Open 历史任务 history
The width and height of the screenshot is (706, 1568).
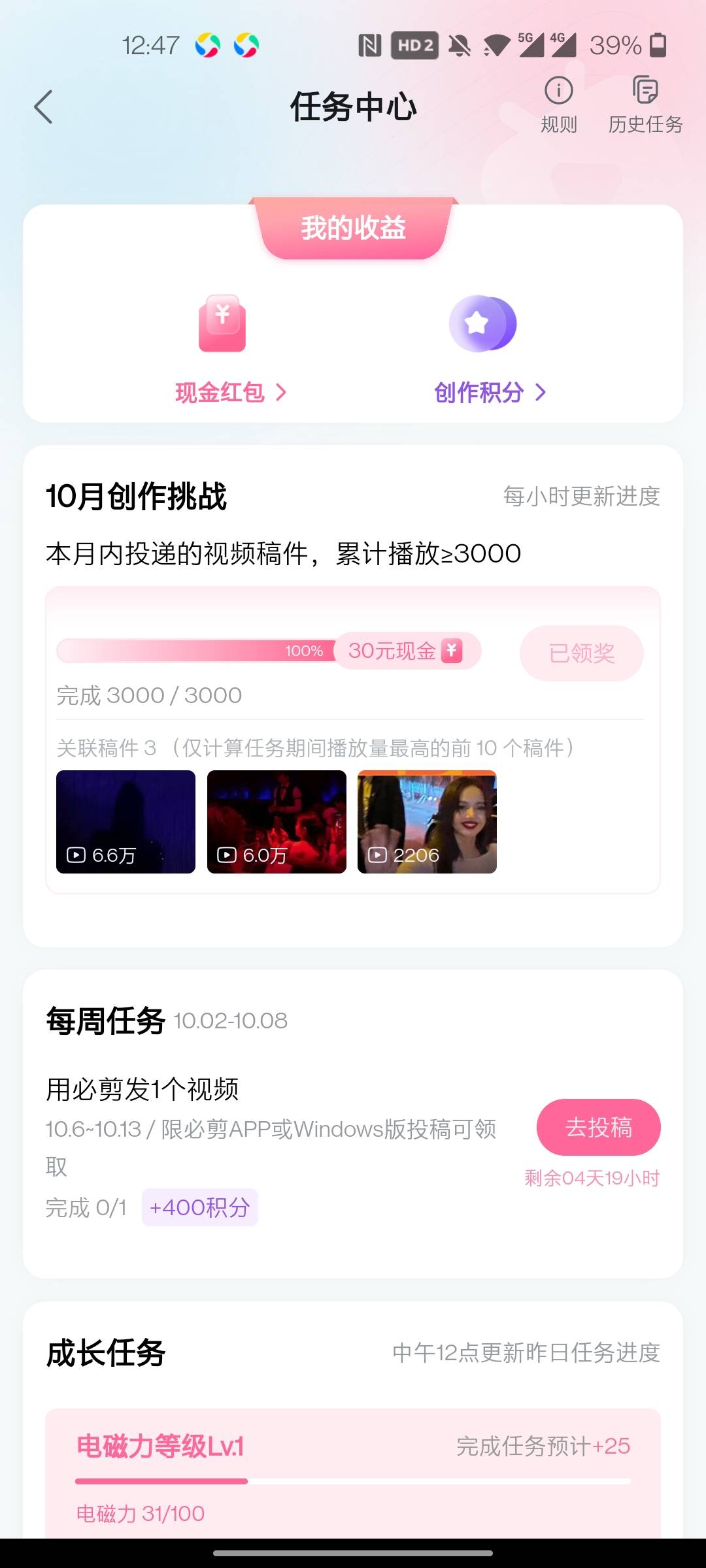(x=645, y=105)
